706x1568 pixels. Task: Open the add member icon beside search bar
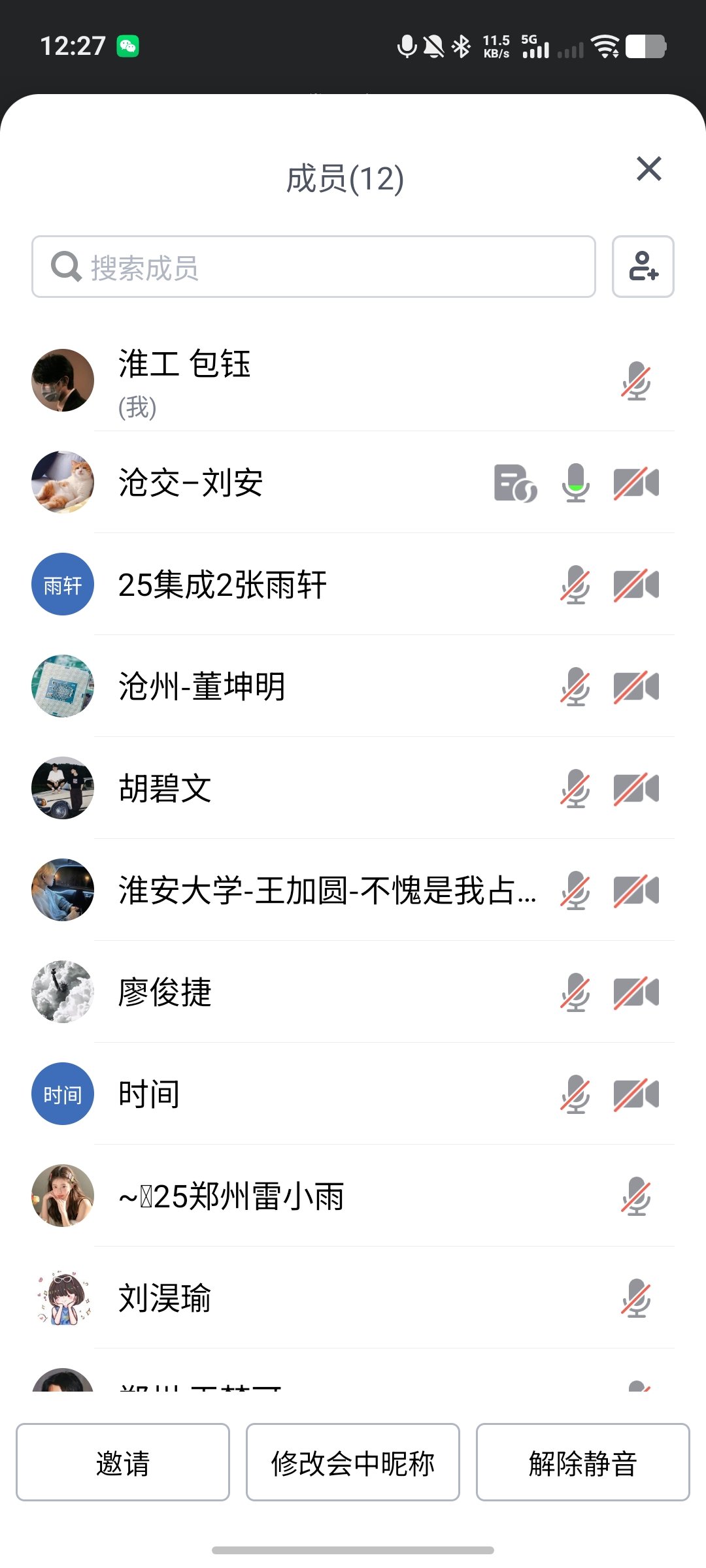coord(643,267)
